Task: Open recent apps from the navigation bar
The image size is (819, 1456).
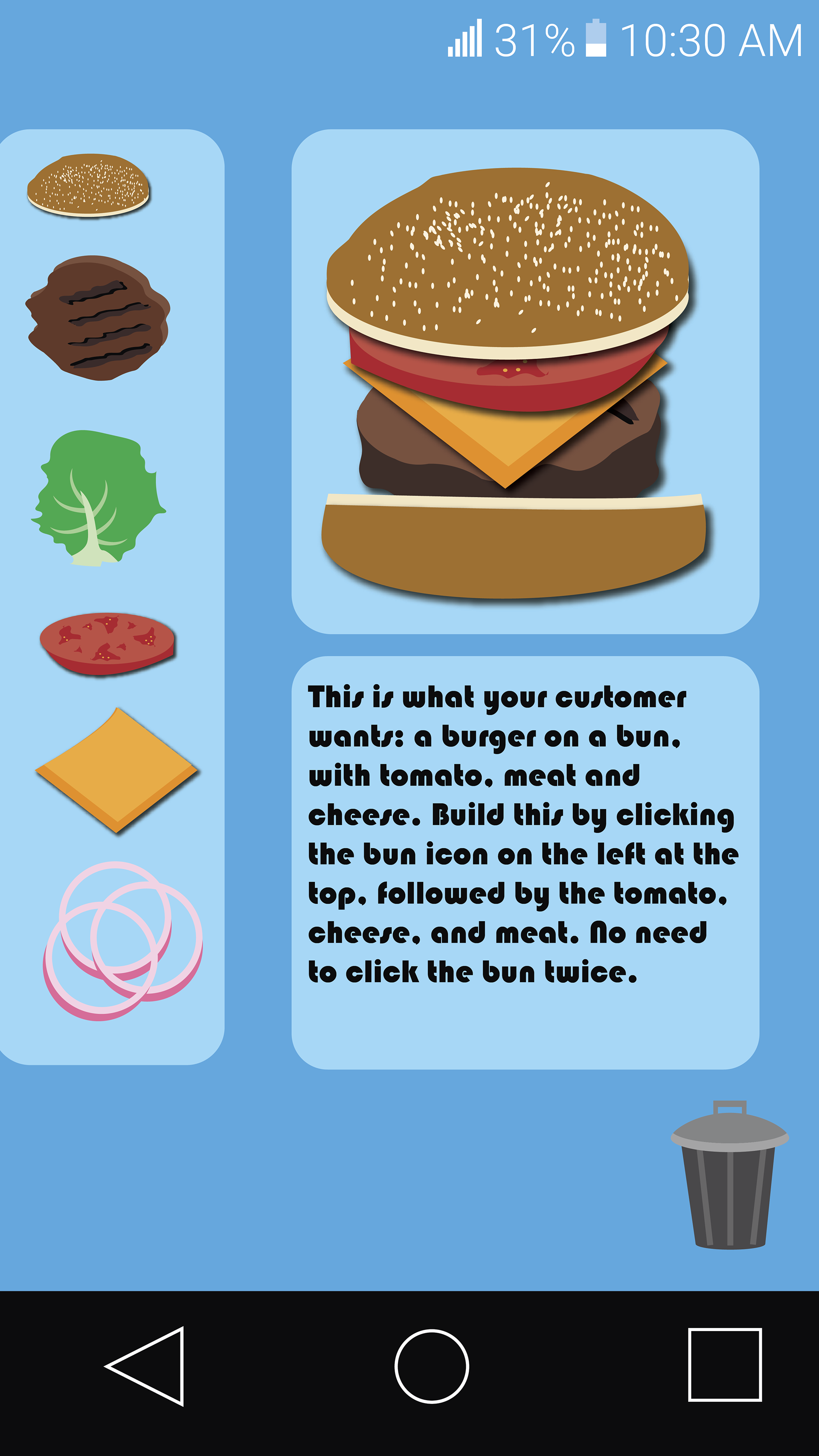Action: click(725, 1365)
